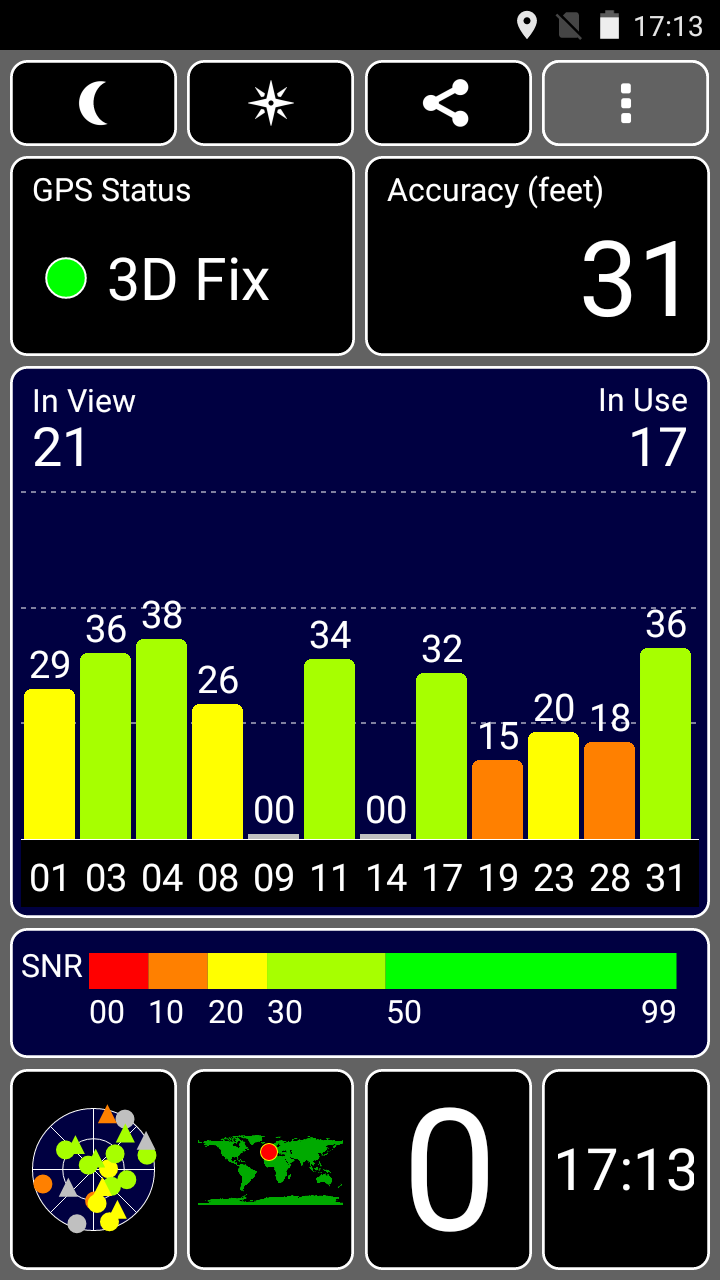Open the three-dot overflow menu
Image resolution: width=720 pixels, height=1280 pixels.
[x=626, y=103]
